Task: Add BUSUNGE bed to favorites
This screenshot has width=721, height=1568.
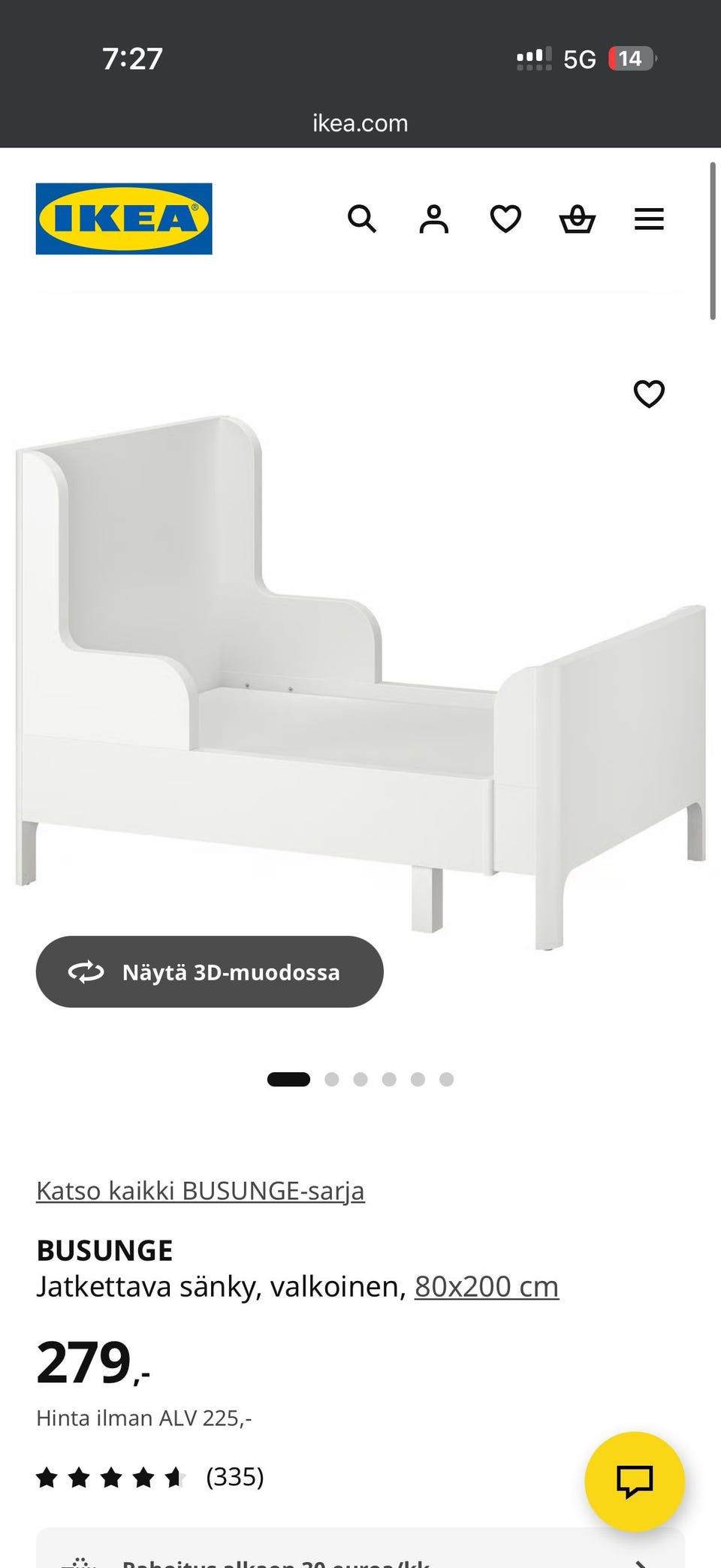Action: click(649, 394)
